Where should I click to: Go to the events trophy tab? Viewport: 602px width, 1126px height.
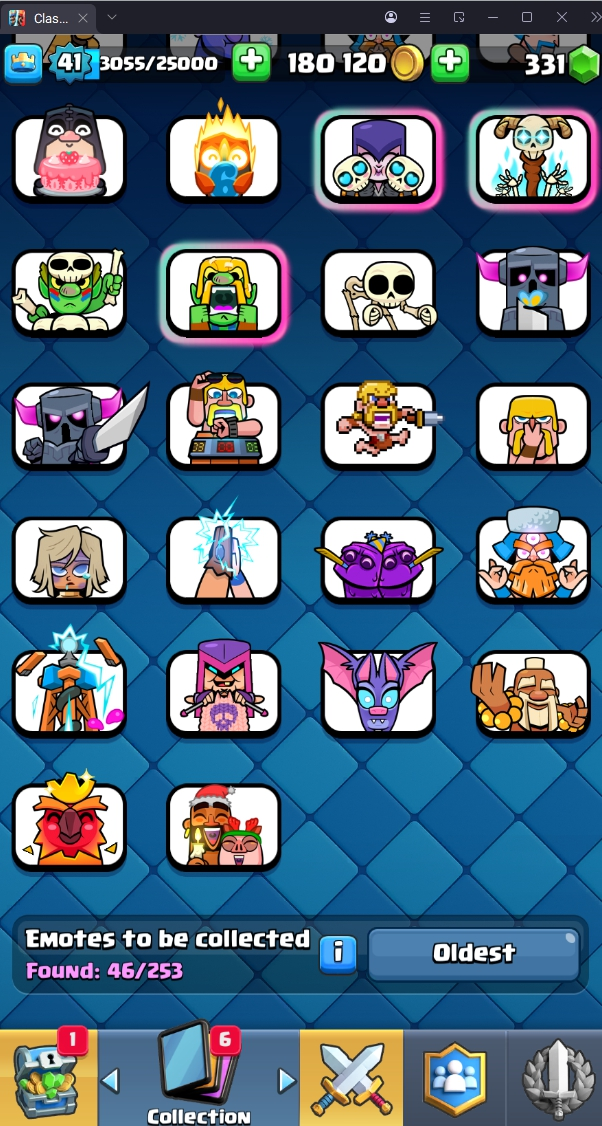pos(553,1078)
